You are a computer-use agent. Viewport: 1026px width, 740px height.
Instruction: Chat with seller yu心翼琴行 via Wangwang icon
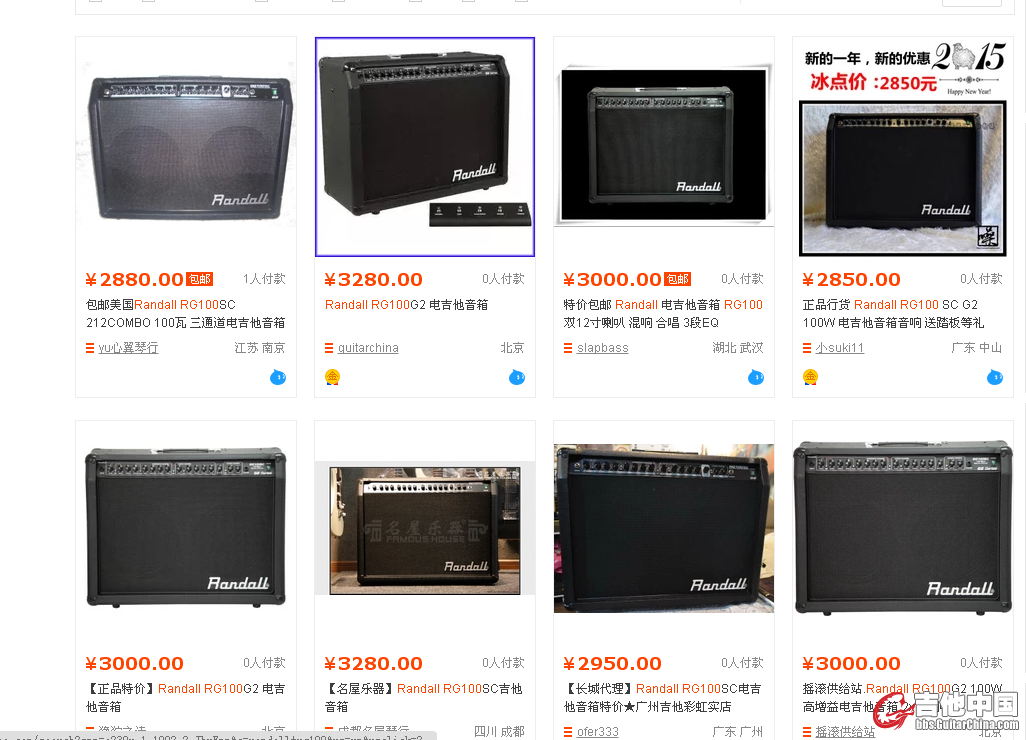(x=278, y=377)
